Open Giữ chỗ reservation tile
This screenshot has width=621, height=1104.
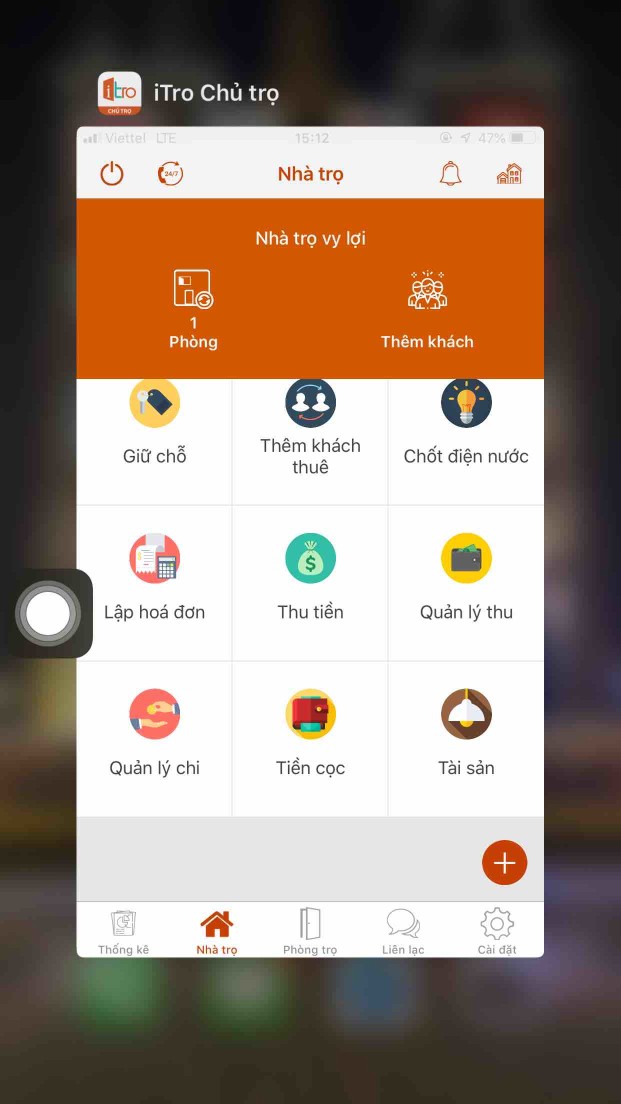click(x=155, y=428)
